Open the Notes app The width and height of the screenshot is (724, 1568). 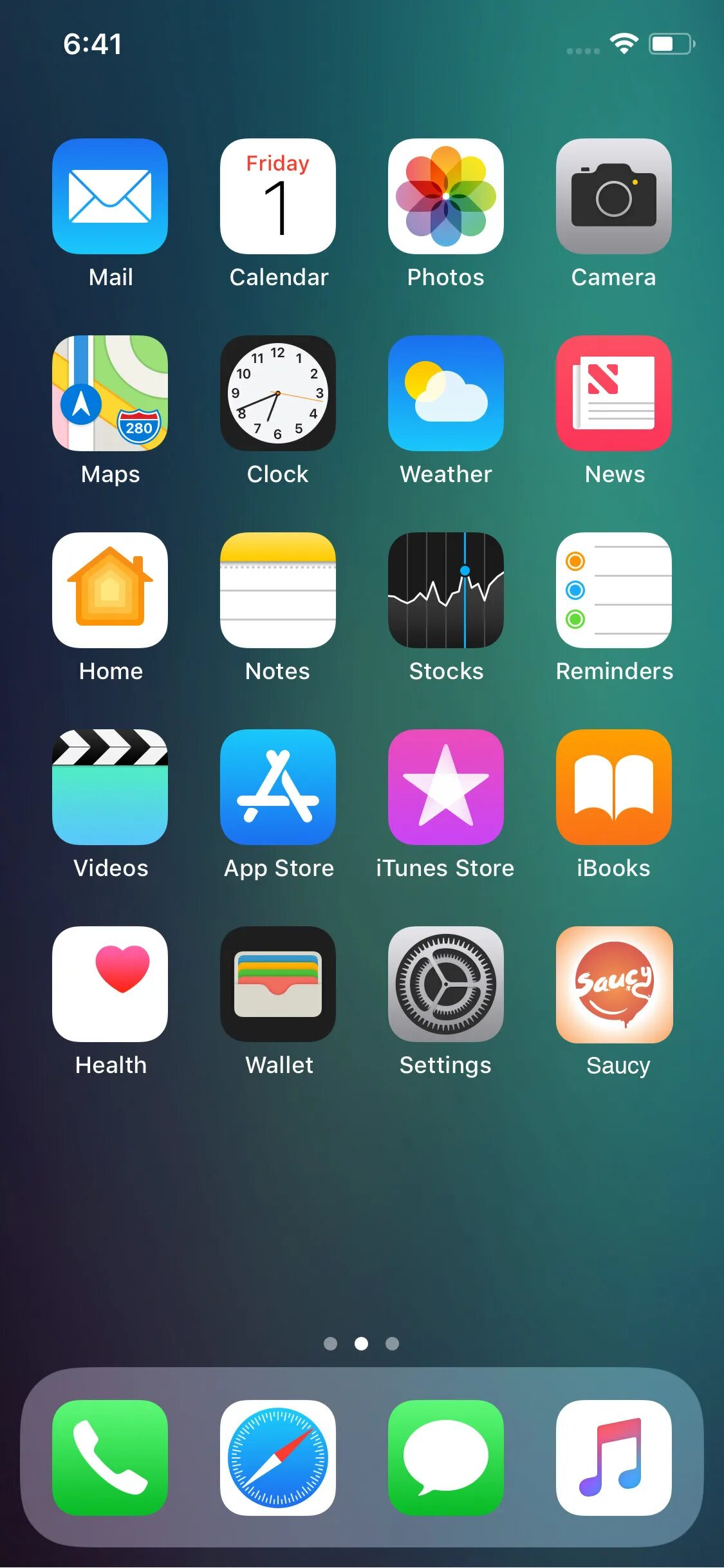(x=278, y=590)
